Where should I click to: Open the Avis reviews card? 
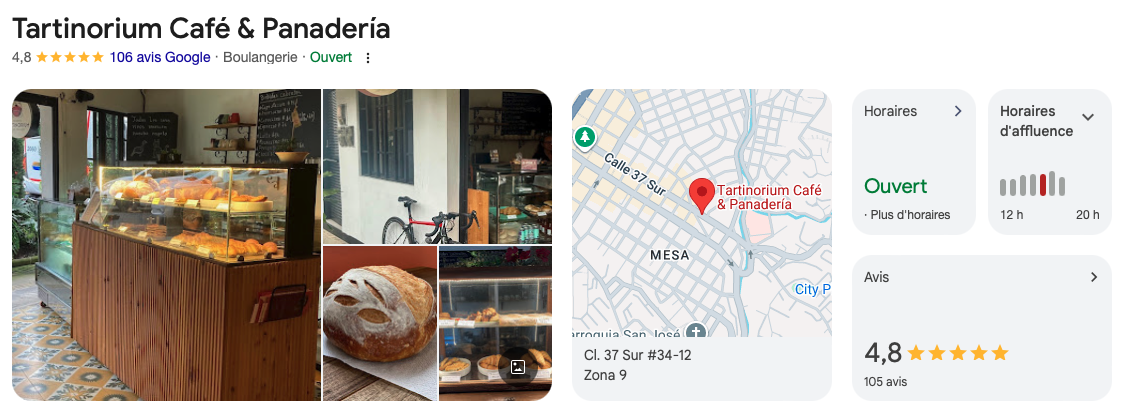coord(981,327)
